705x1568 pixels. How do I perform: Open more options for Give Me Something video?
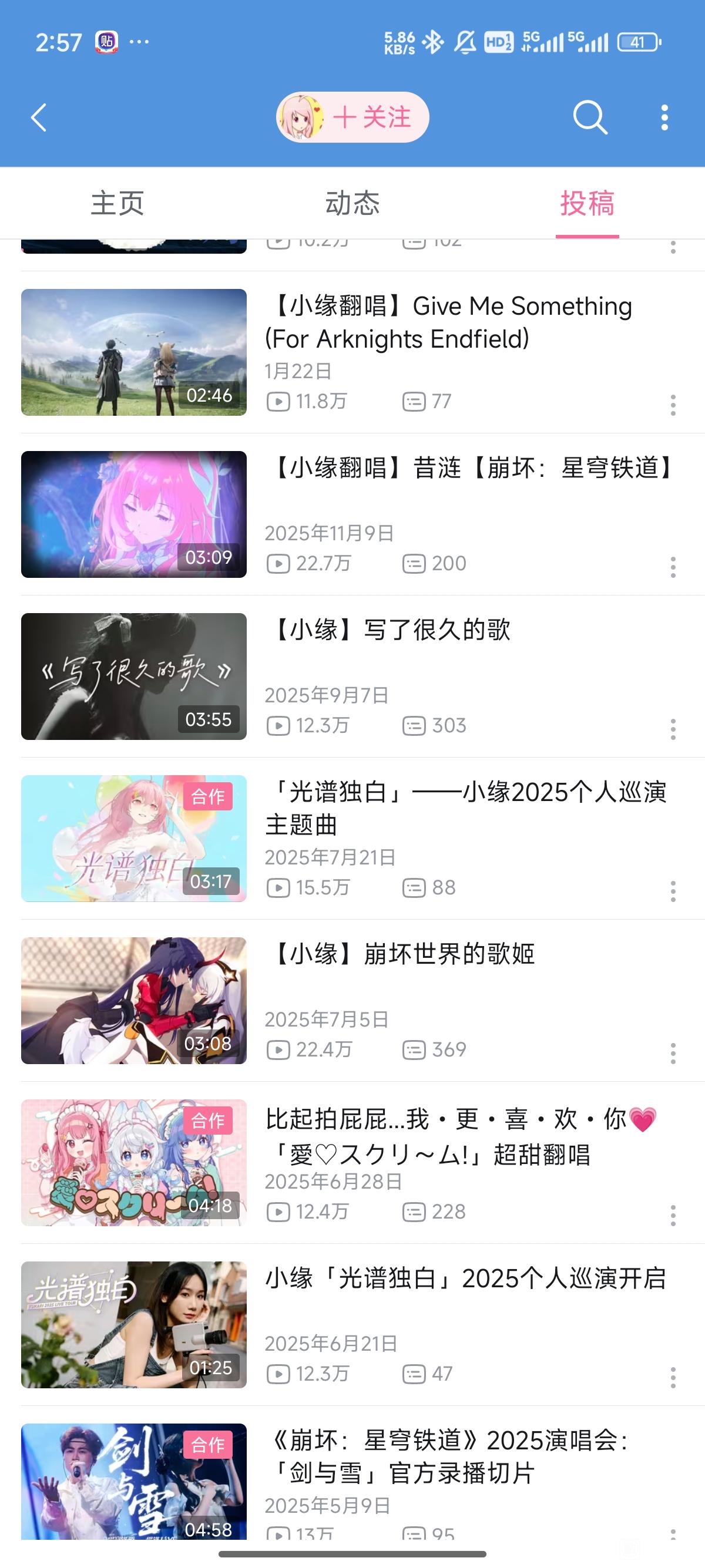pyautogui.click(x=673, y=405)
